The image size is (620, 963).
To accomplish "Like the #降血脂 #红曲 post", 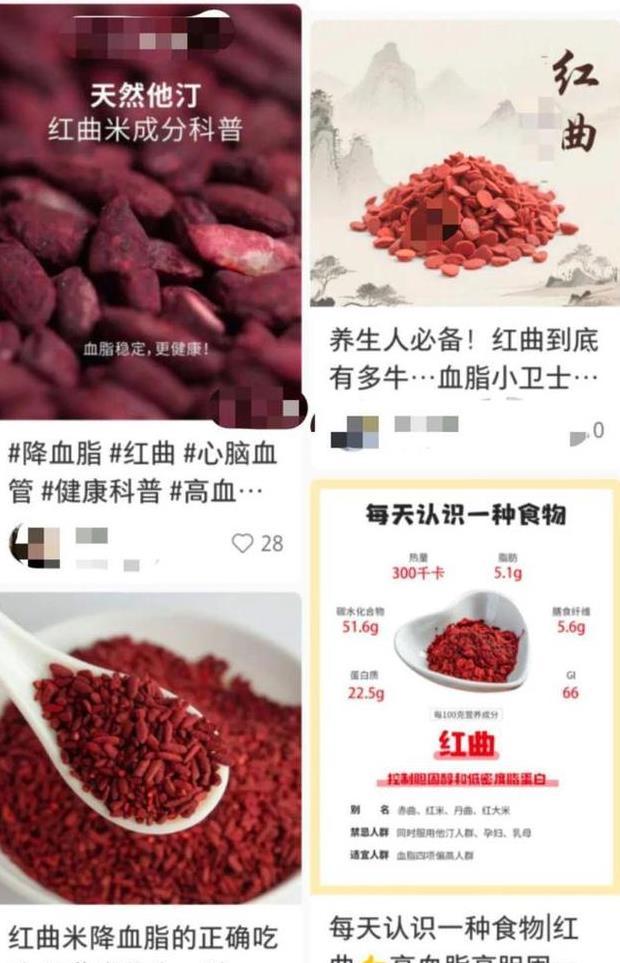I will click(x=243, y=543).
